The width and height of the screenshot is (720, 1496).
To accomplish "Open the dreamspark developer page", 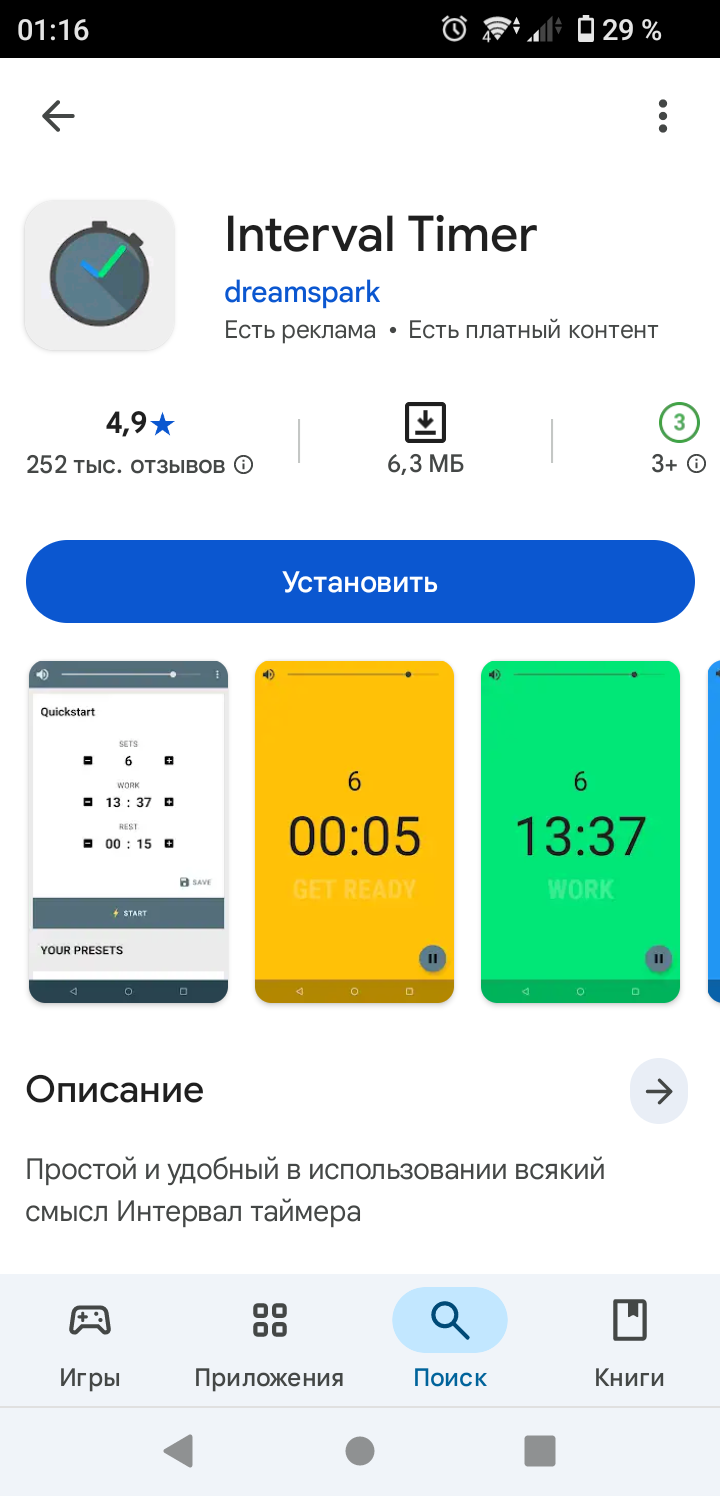I will tap(302, 292).
